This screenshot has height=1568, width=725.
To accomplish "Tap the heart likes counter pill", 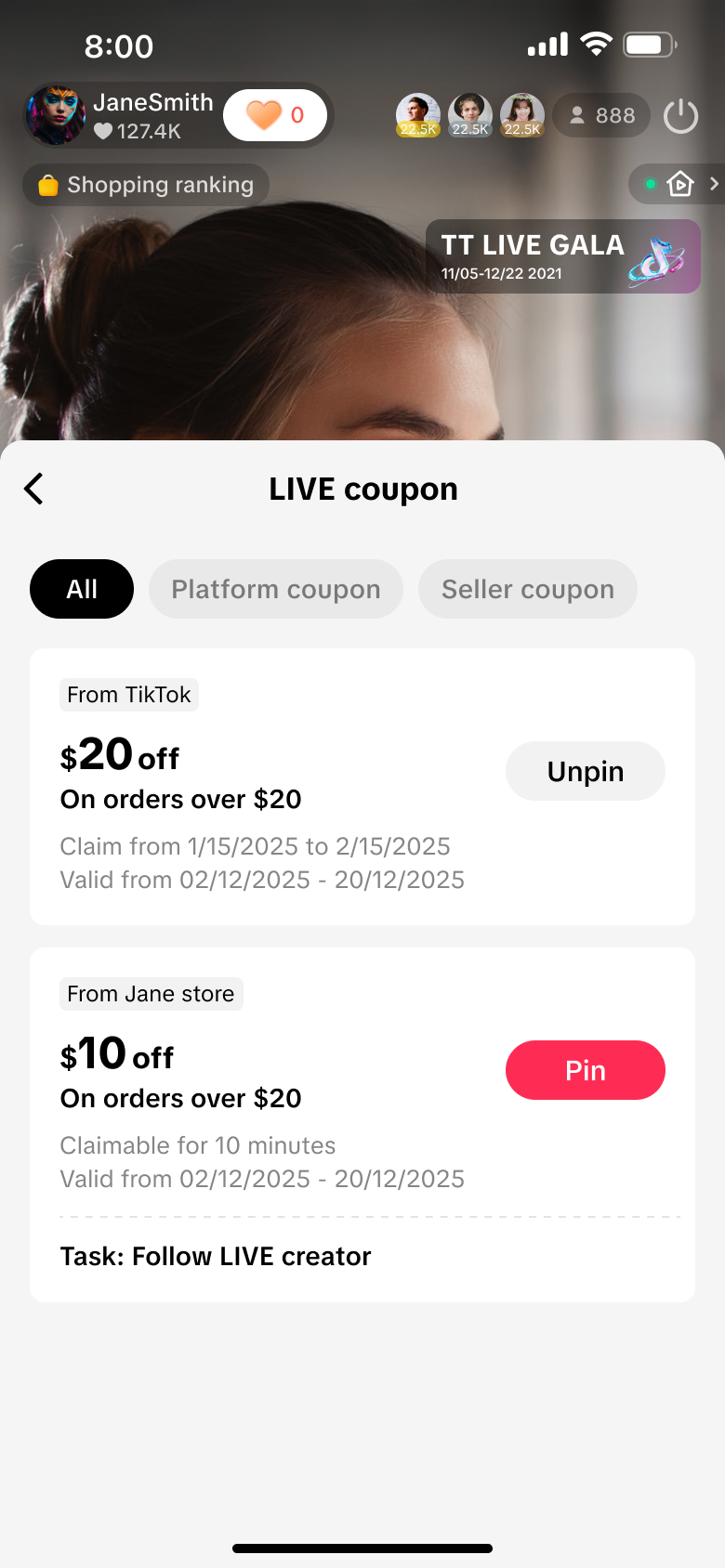I will point(275,115).
